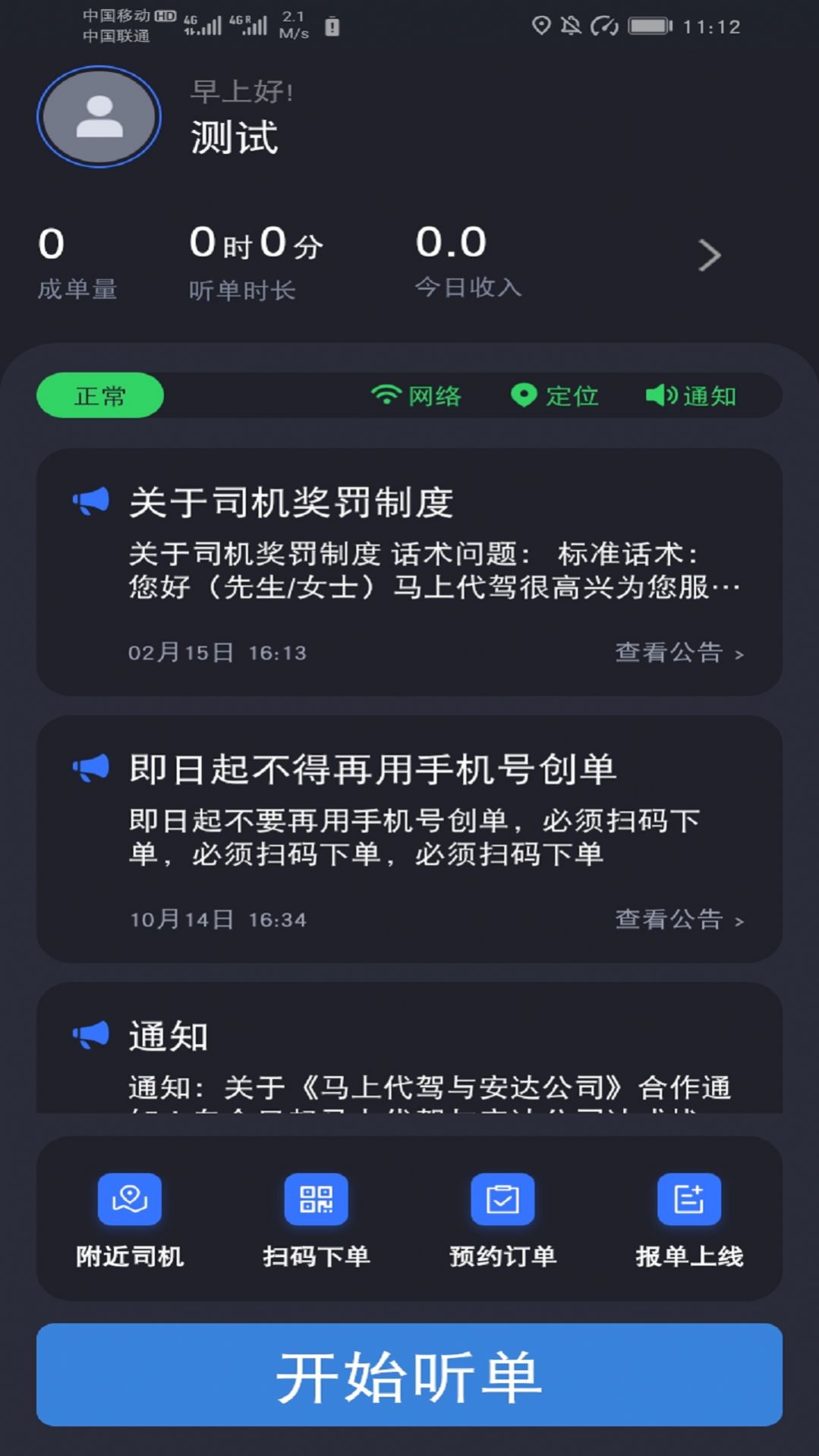The image size is (819, 1456).
Task: Select the 附近司机 map icon
Action: click(129, 1200)
